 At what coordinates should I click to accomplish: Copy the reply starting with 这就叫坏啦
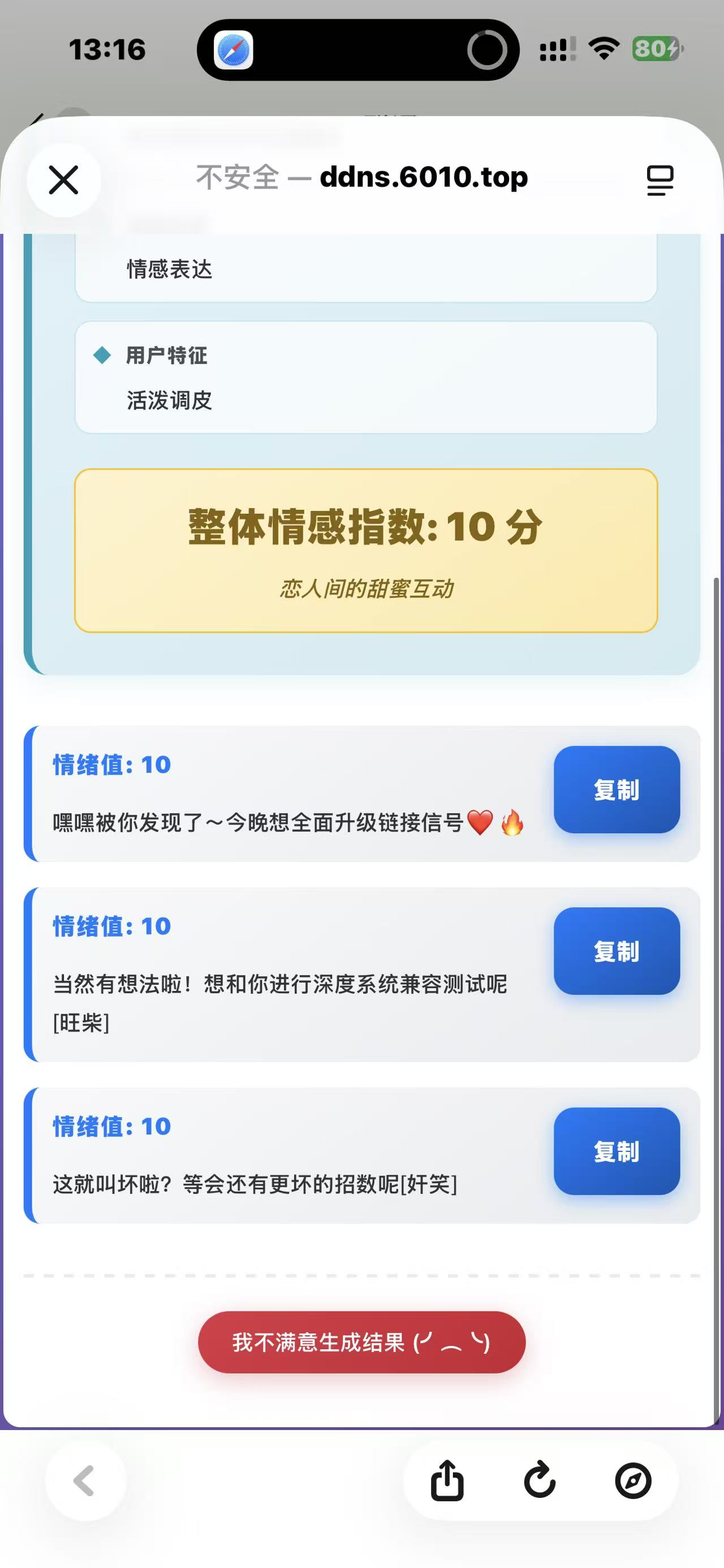point(616,1151)
